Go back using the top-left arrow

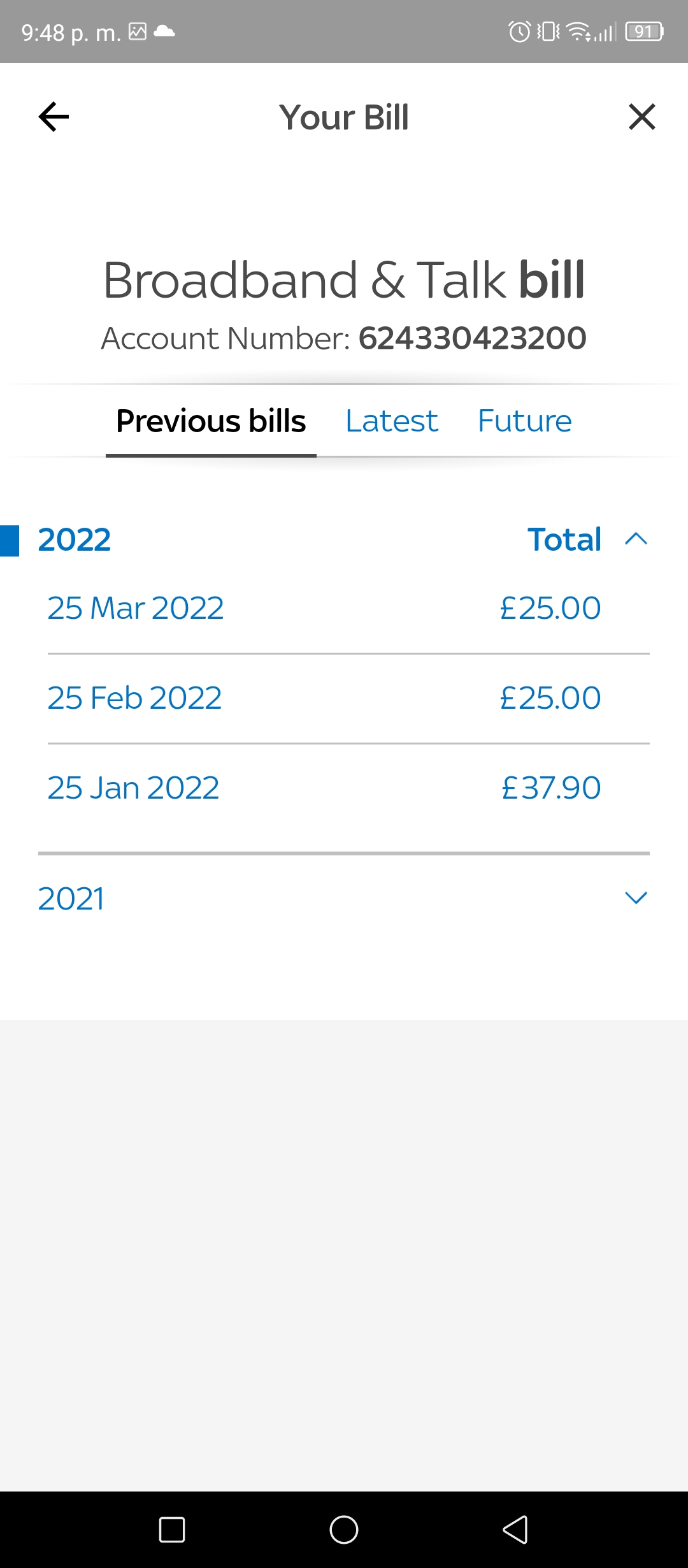(x=54, y=117)
